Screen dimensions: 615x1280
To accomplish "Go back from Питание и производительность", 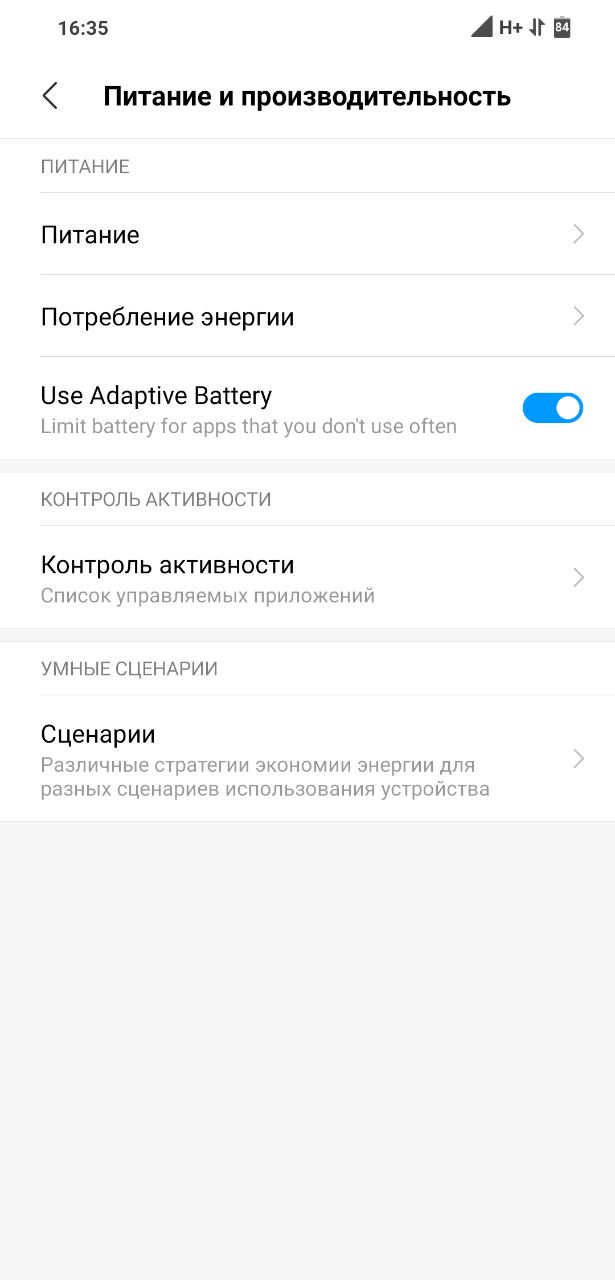I will pos(50,96).
